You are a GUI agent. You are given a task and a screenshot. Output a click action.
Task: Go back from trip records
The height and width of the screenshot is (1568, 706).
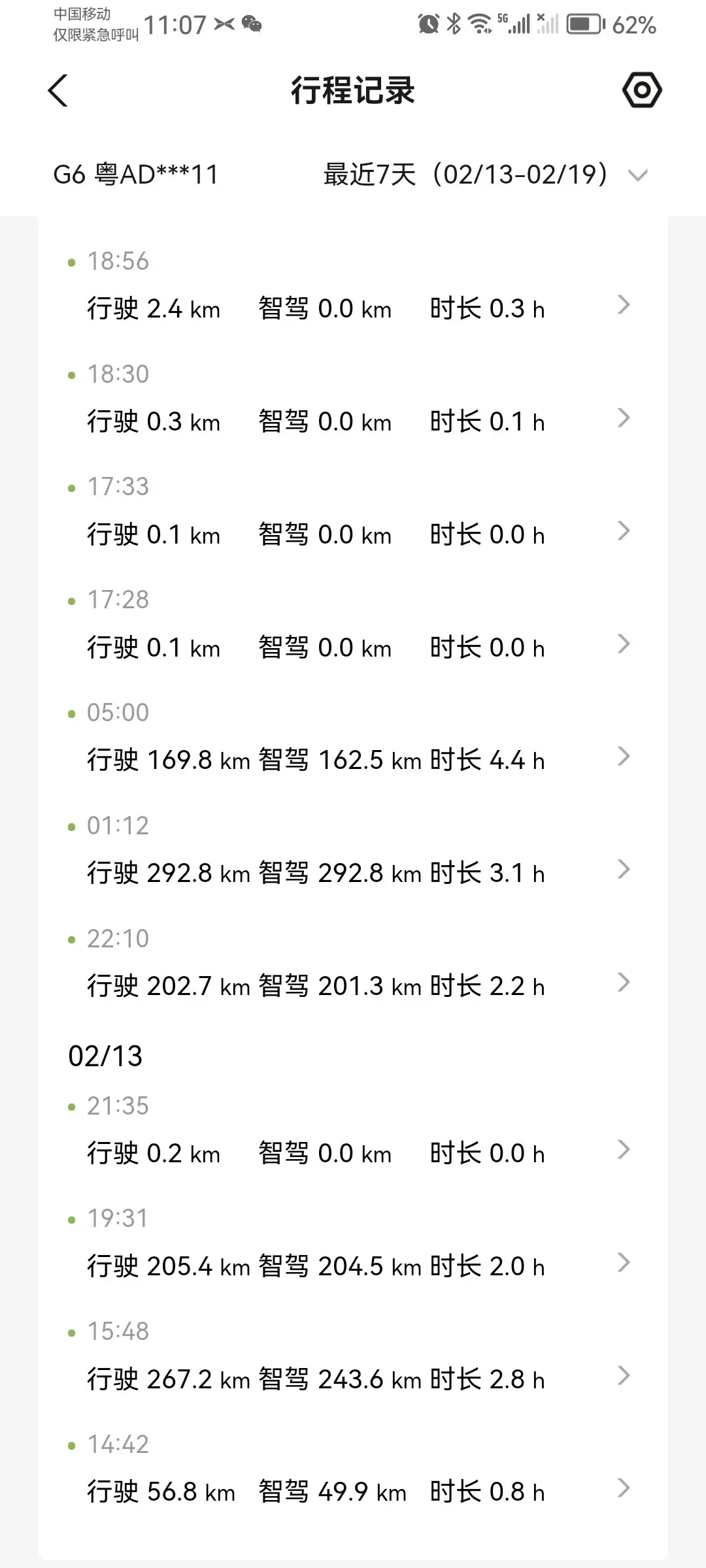pos(58,90)
